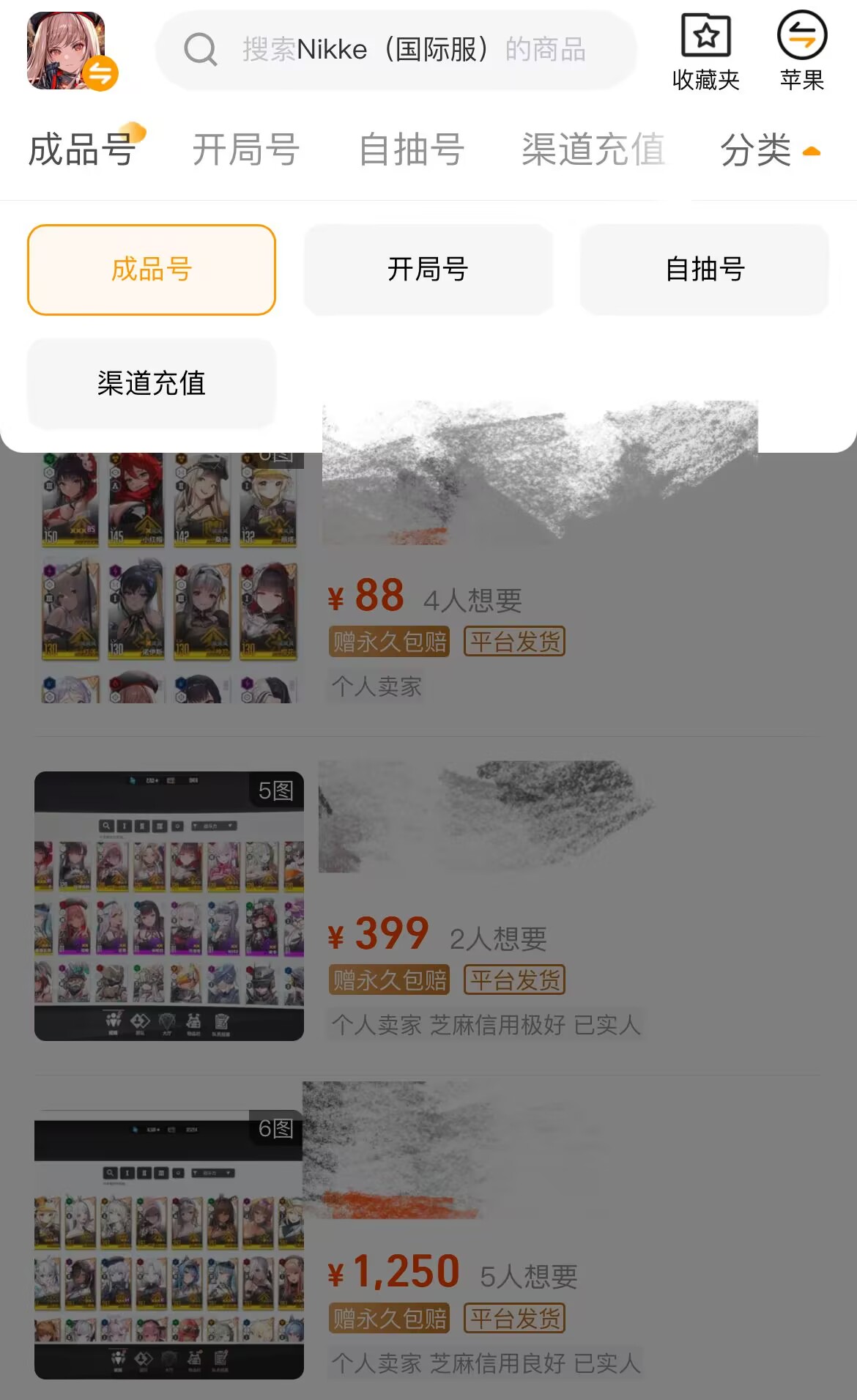Switch to the 自抽号 top tab
The width and height of the screenshot is (857, 1400).
412,149
